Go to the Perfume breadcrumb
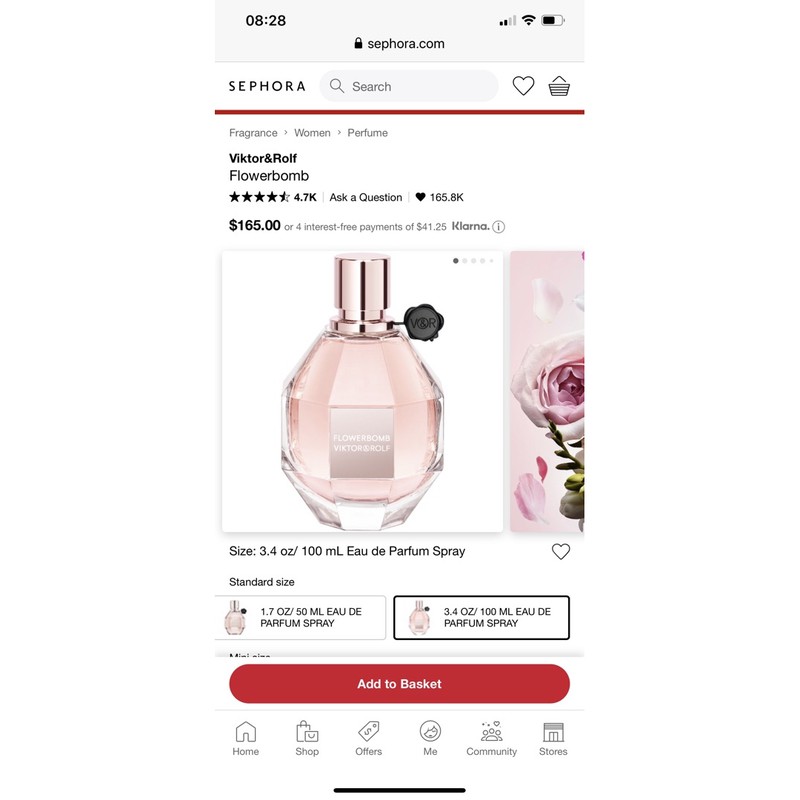Viewport: 800px width, 800px height. [368, 133]
